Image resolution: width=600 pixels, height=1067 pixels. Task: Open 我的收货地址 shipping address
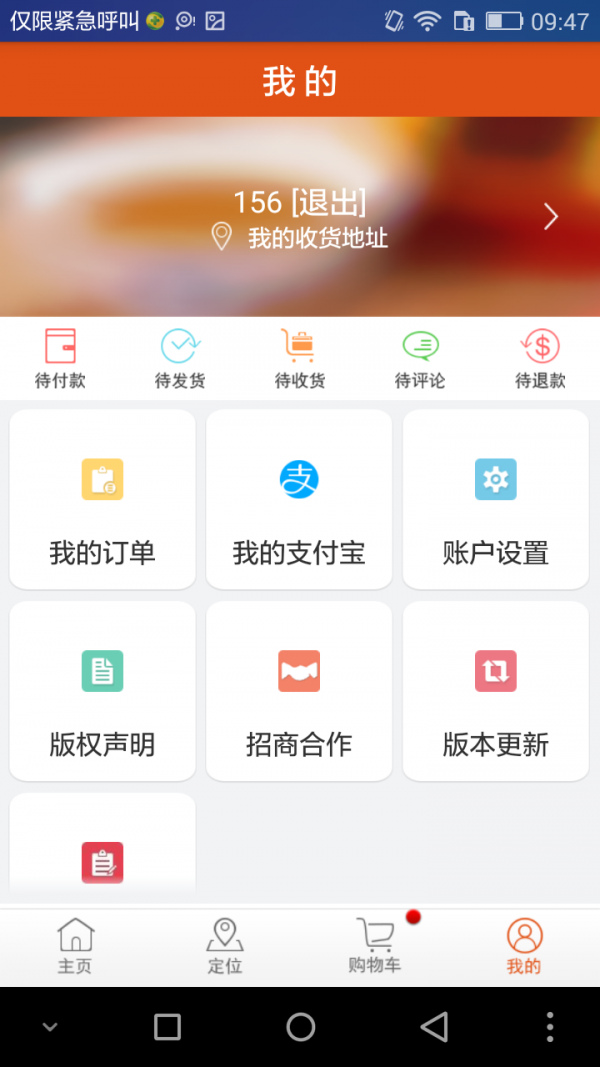pos(316,238)
